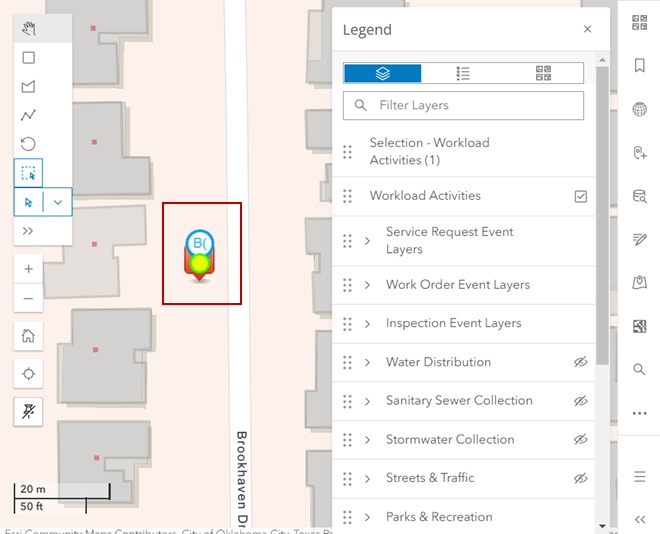Show the Stormwater Collection layer
Image resolution: width=660 pixels, height=534 pixels.
(581, 440)
